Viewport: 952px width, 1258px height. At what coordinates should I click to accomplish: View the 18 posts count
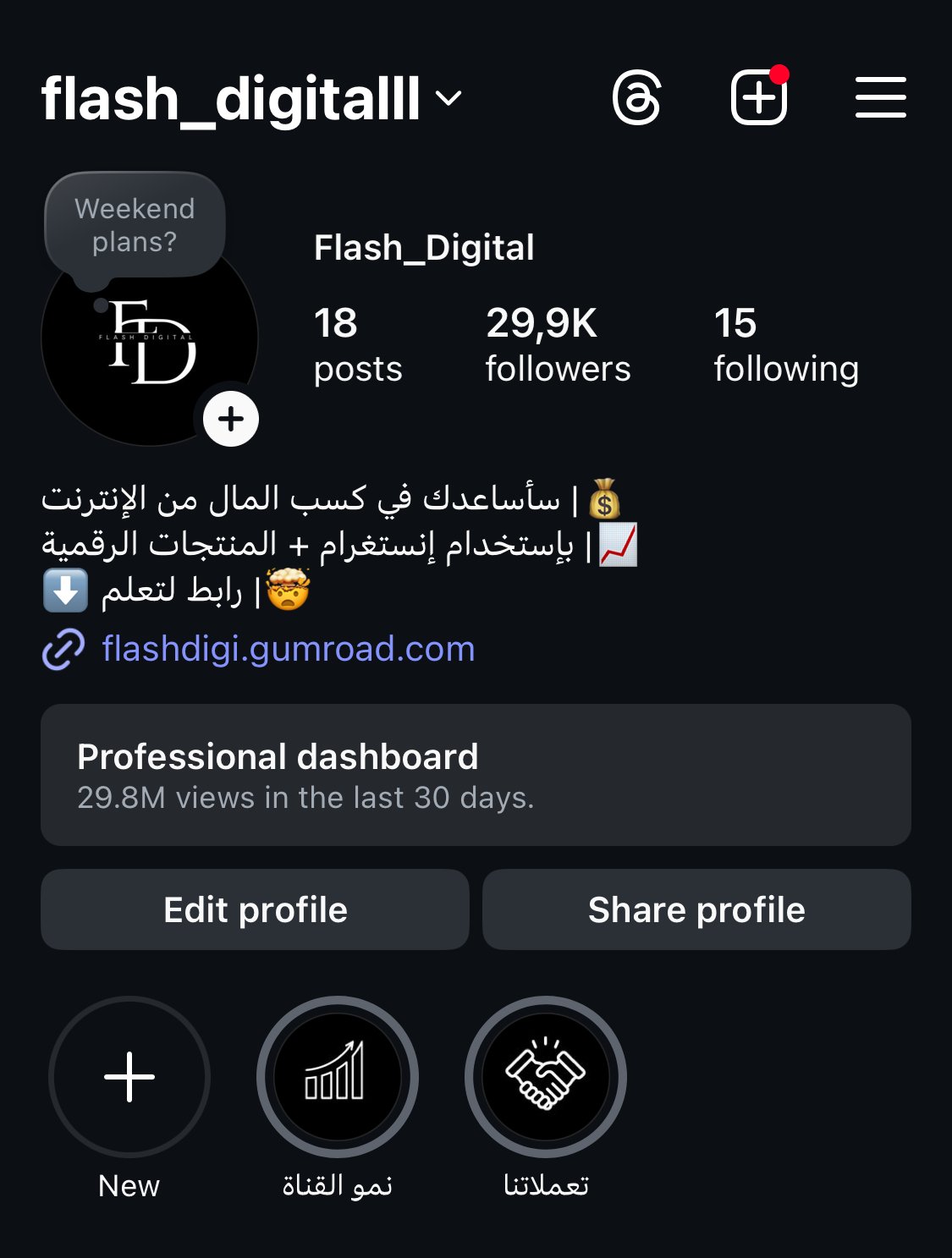click(x=357, y=345)
